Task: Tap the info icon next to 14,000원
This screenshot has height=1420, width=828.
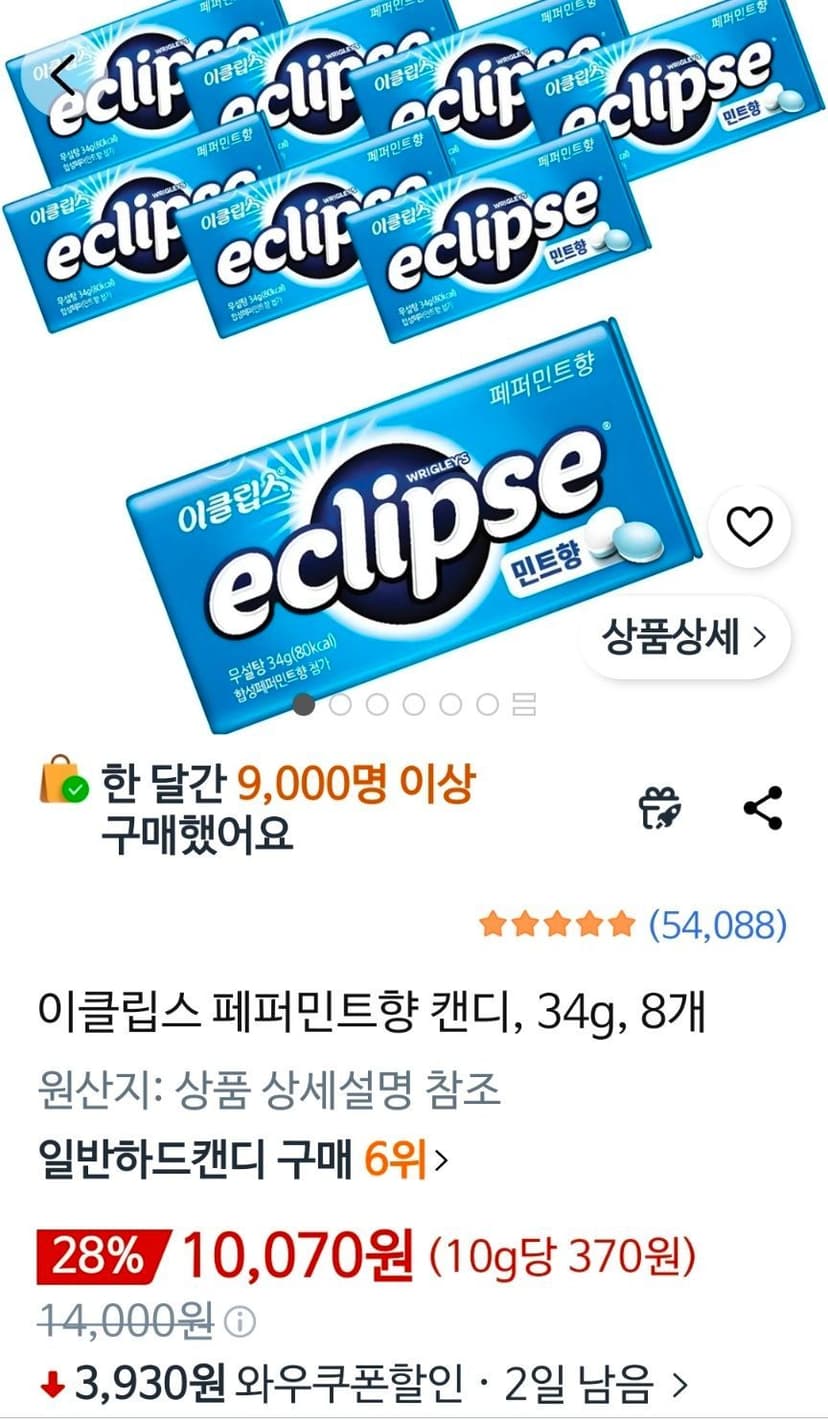Action: pyautogui.click(x=239, y=1324)
